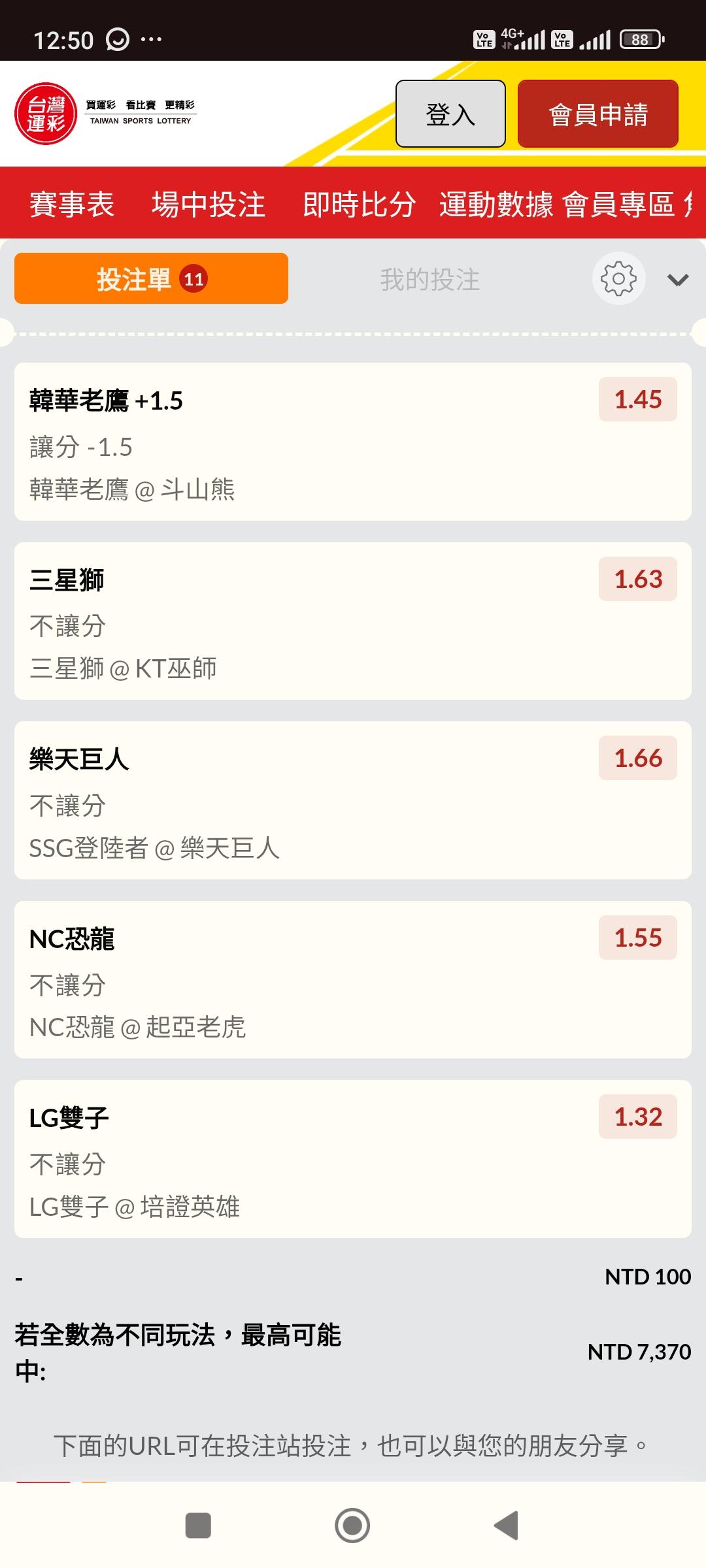Open bet slip settings gear
The width and height of the screenshot is (706, 1568).
[618, 279]
